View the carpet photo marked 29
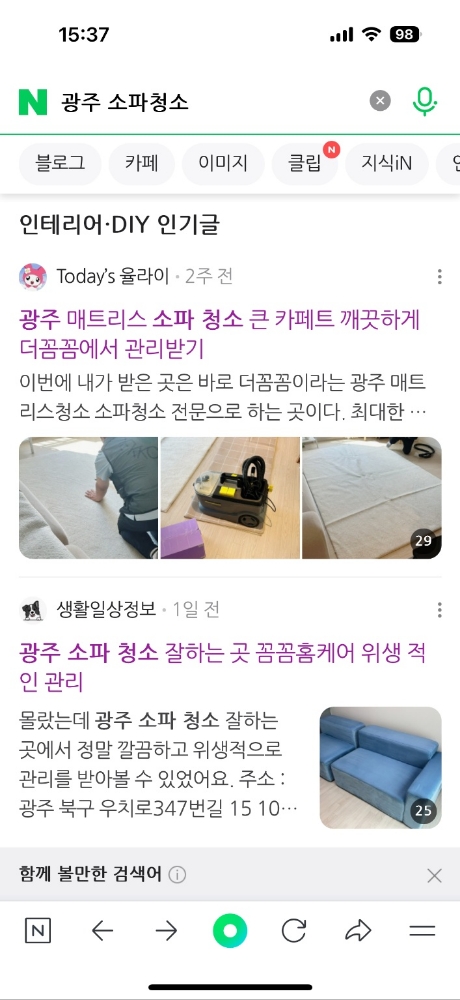The image size is (460, 1000). (x=372, y=497)
